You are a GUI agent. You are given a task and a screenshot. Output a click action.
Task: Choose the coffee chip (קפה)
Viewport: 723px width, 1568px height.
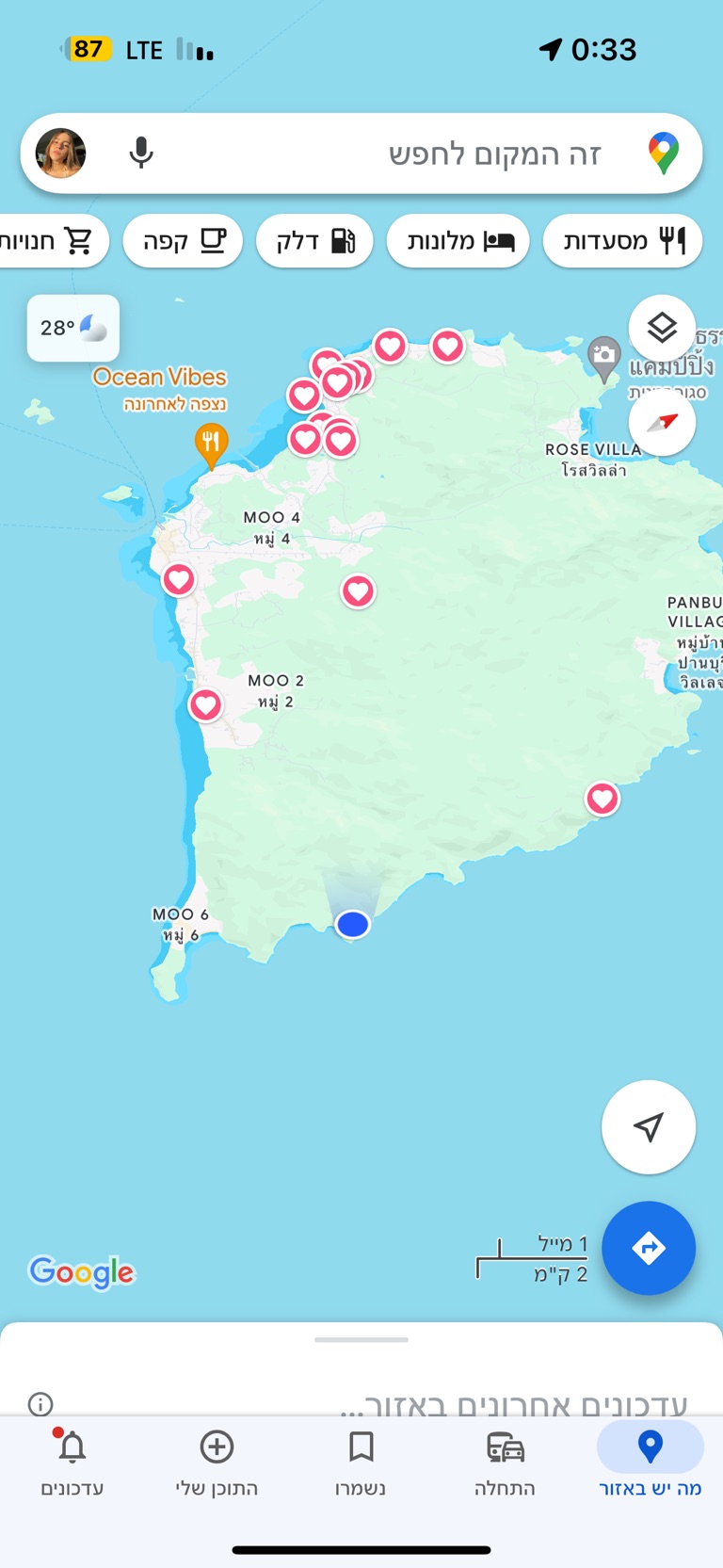[x=183, y=241]
